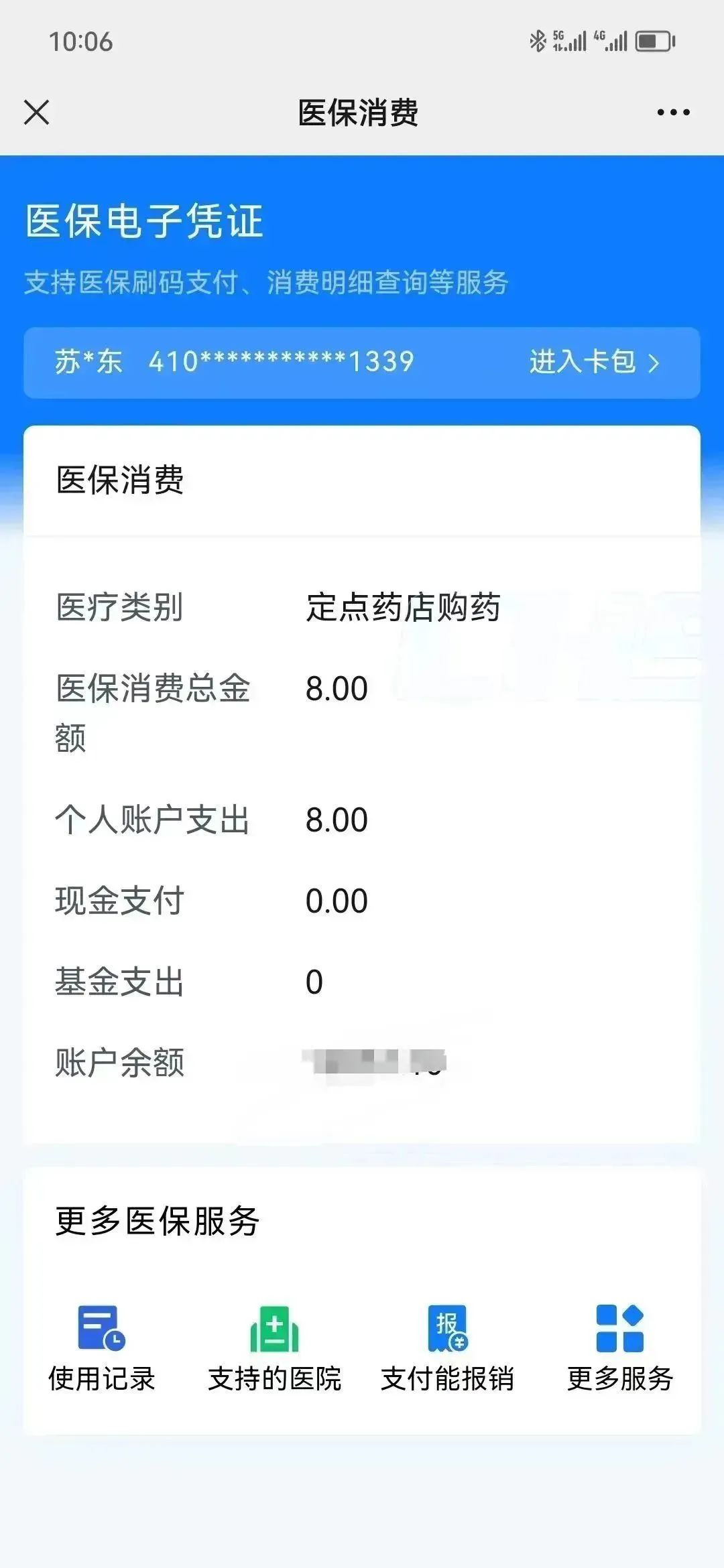Expand 进入卡包 card package entry

pos(590,362)
